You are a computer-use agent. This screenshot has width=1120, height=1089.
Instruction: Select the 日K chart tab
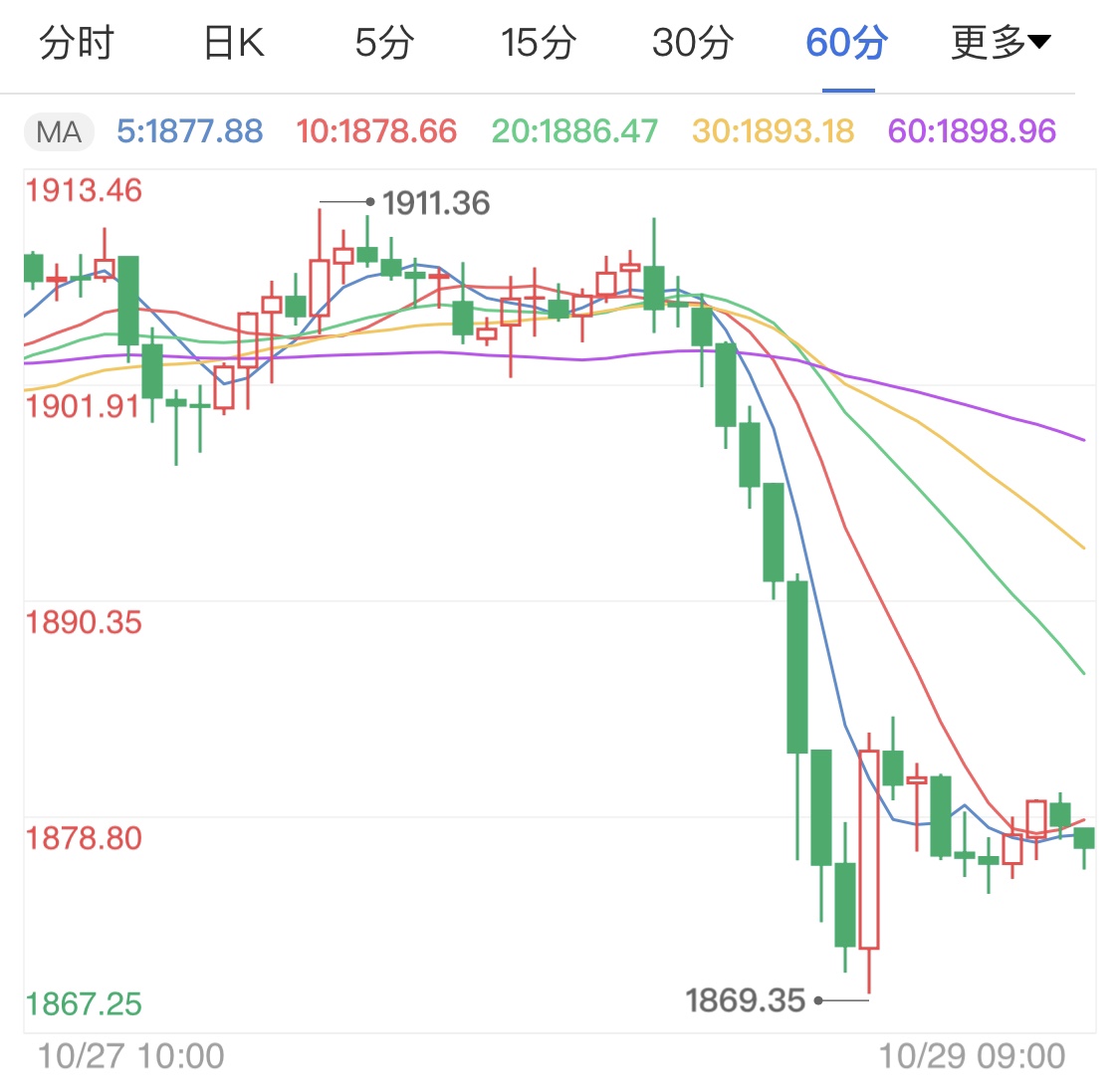[x=233, y=44]
